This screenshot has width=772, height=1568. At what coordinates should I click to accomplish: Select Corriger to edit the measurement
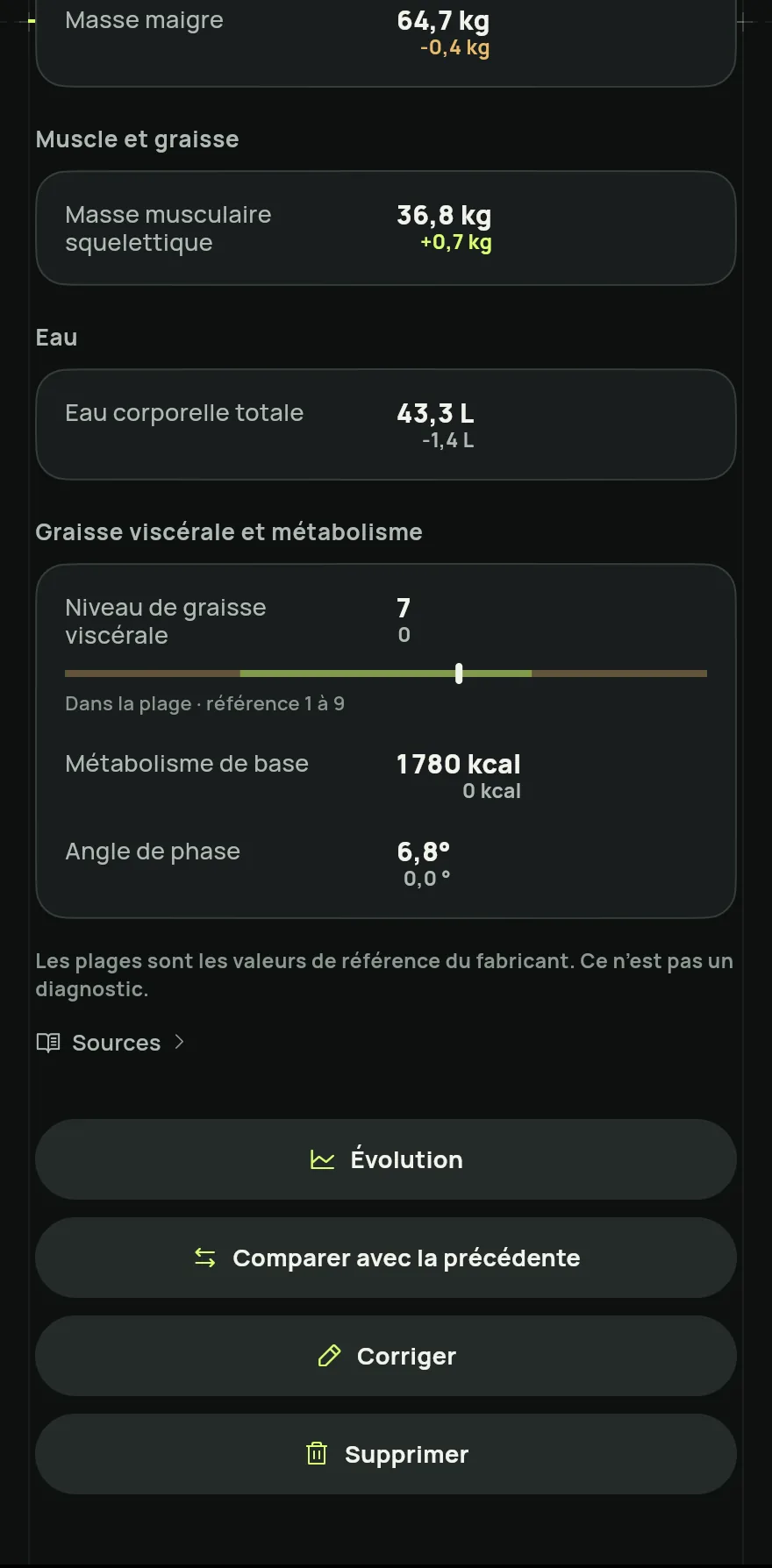point(386,1356)
